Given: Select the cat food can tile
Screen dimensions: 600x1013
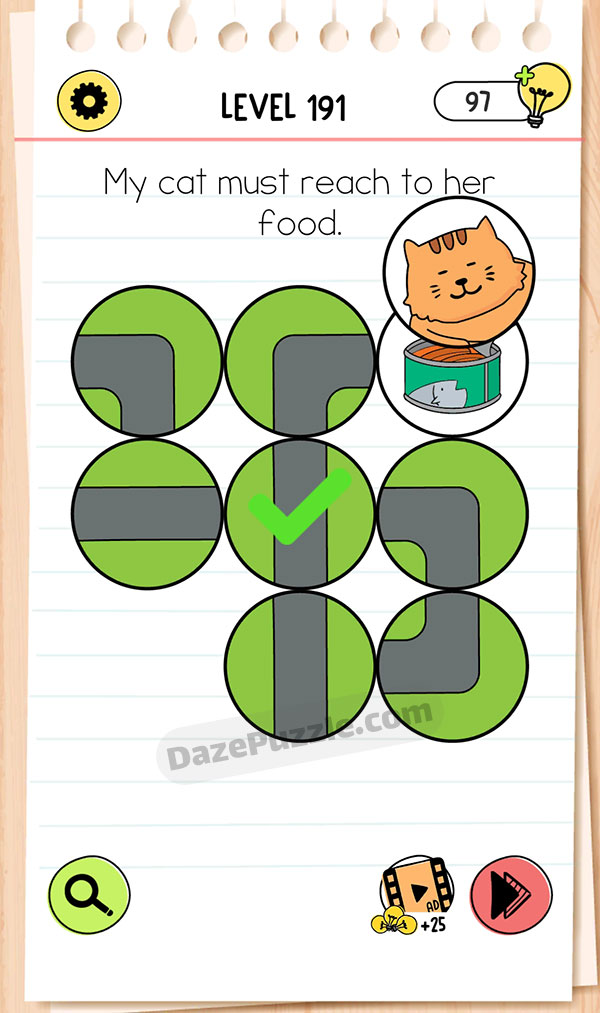Looking at the screenshot, I should click(x=452, y=373).
